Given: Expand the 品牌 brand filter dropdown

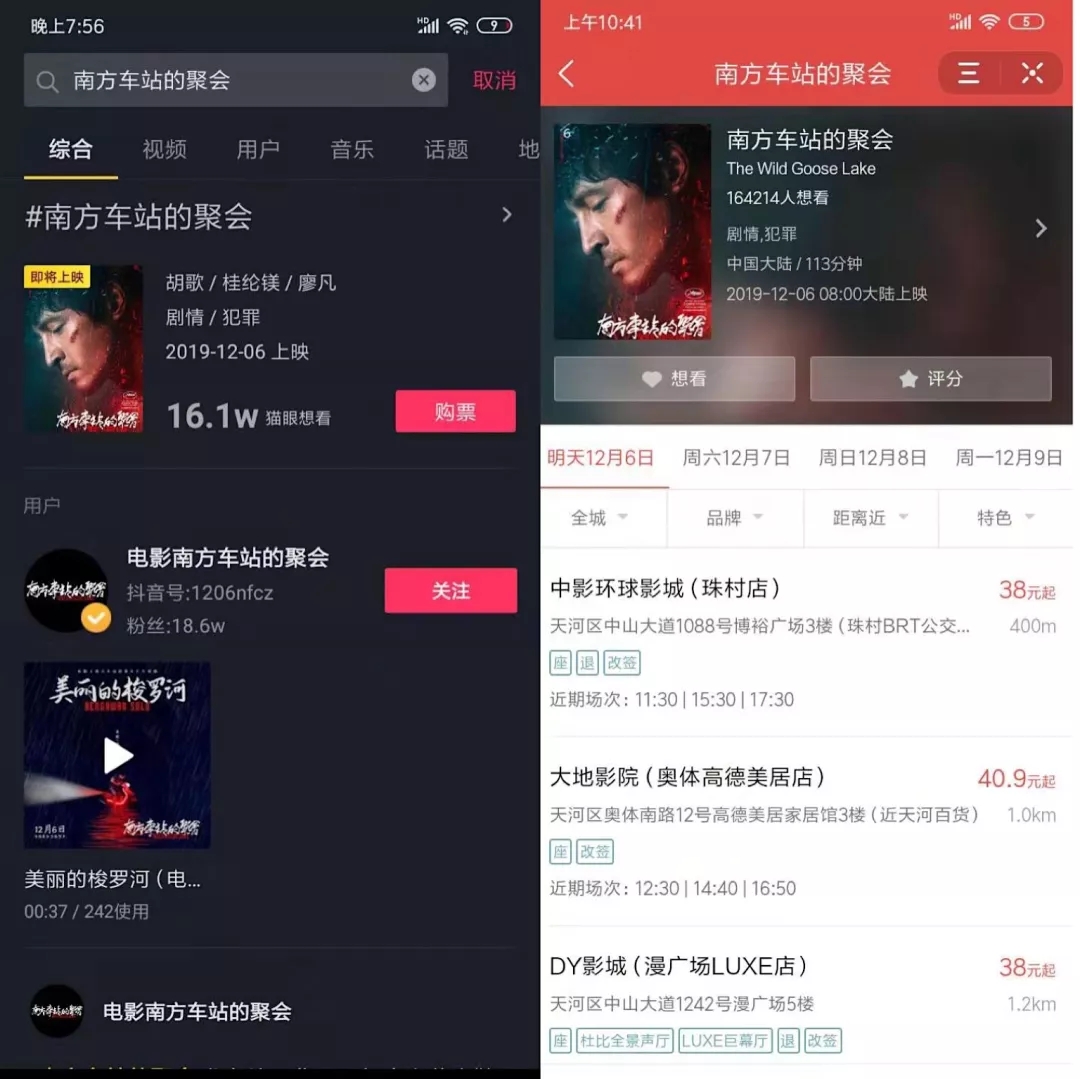Looking at the screenshot, I should click(x=735, y=518).
